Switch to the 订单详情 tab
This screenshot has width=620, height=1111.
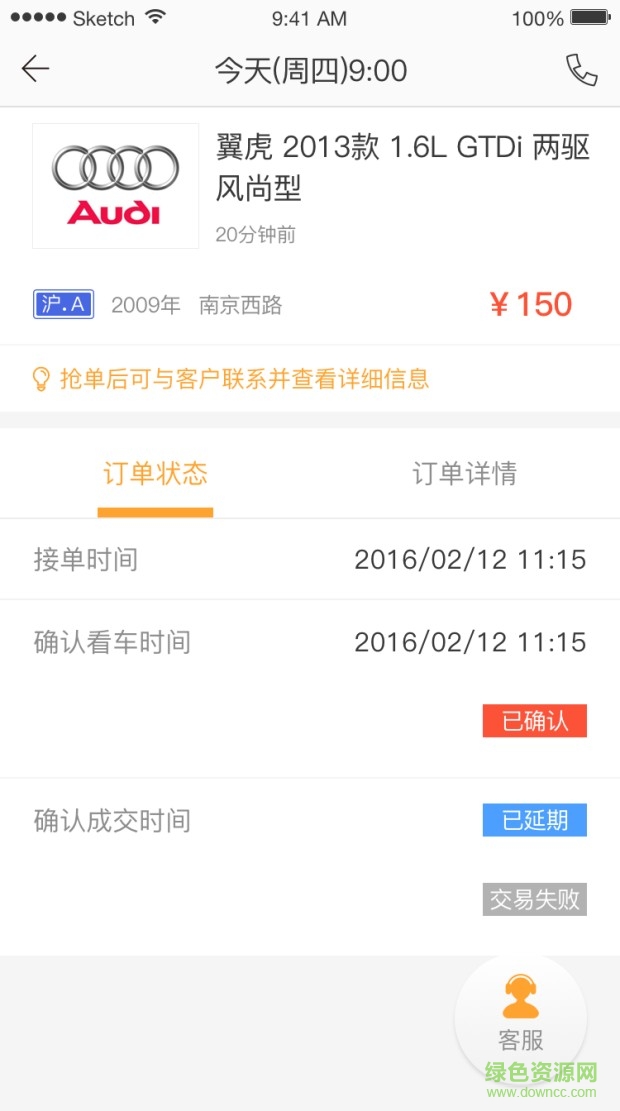[464, 474]
